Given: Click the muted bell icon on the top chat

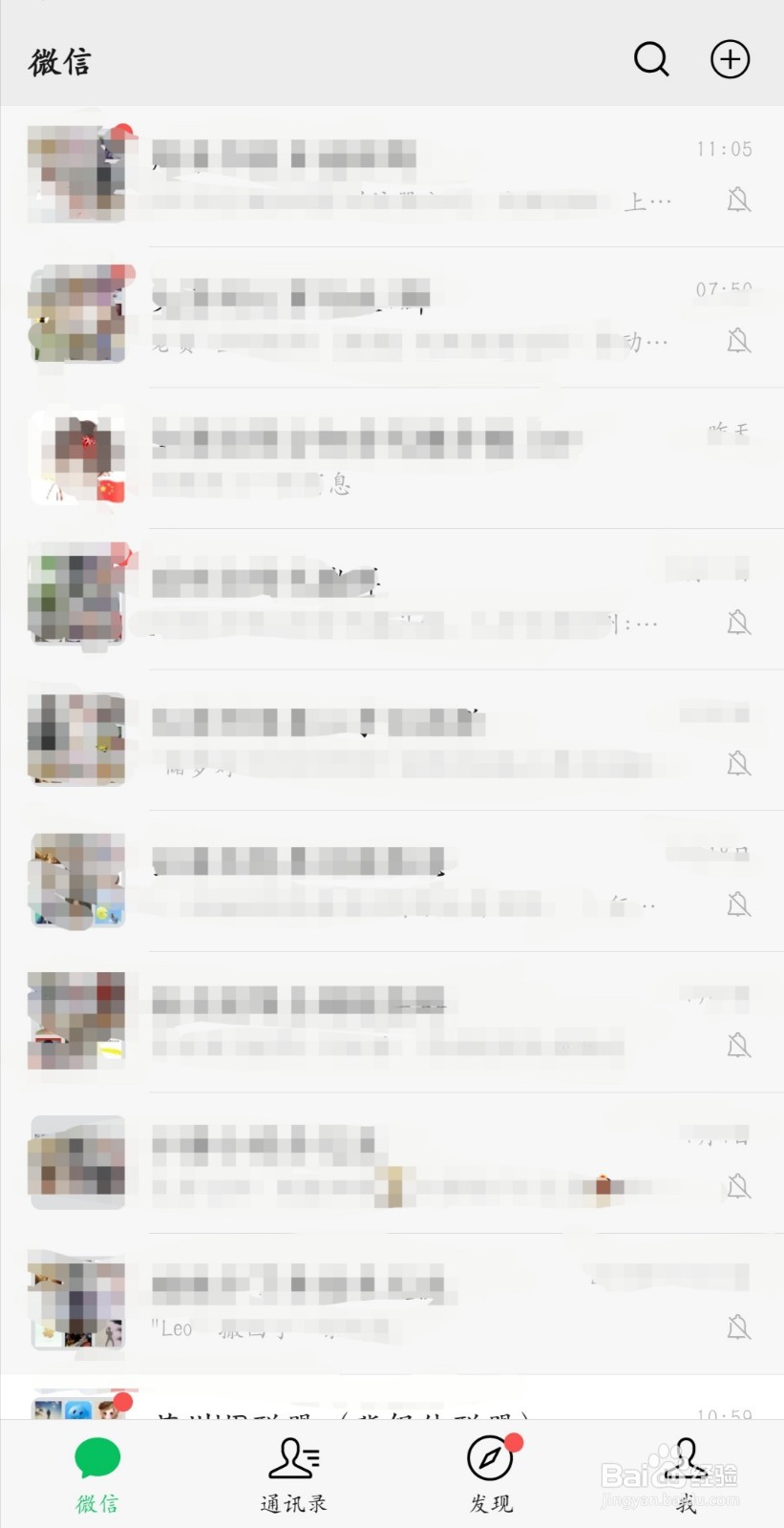Looking at the screenshot, I should click(739, 202).
